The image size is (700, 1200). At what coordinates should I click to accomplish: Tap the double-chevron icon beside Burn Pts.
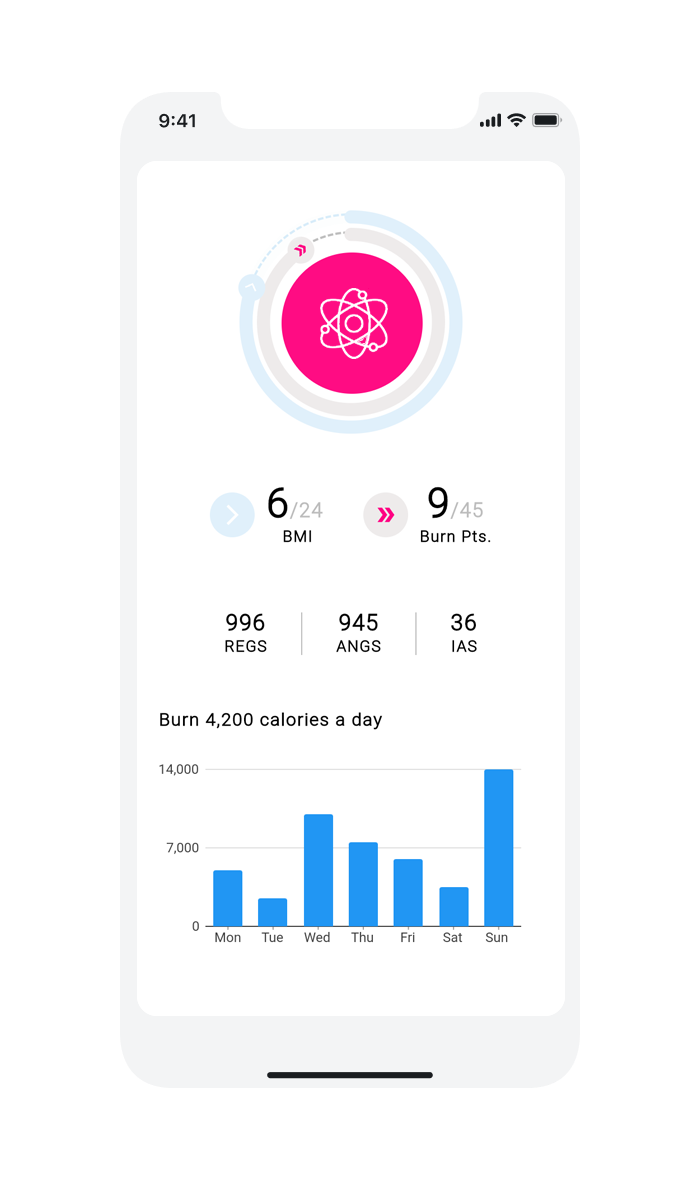click(x=386, y=515)
